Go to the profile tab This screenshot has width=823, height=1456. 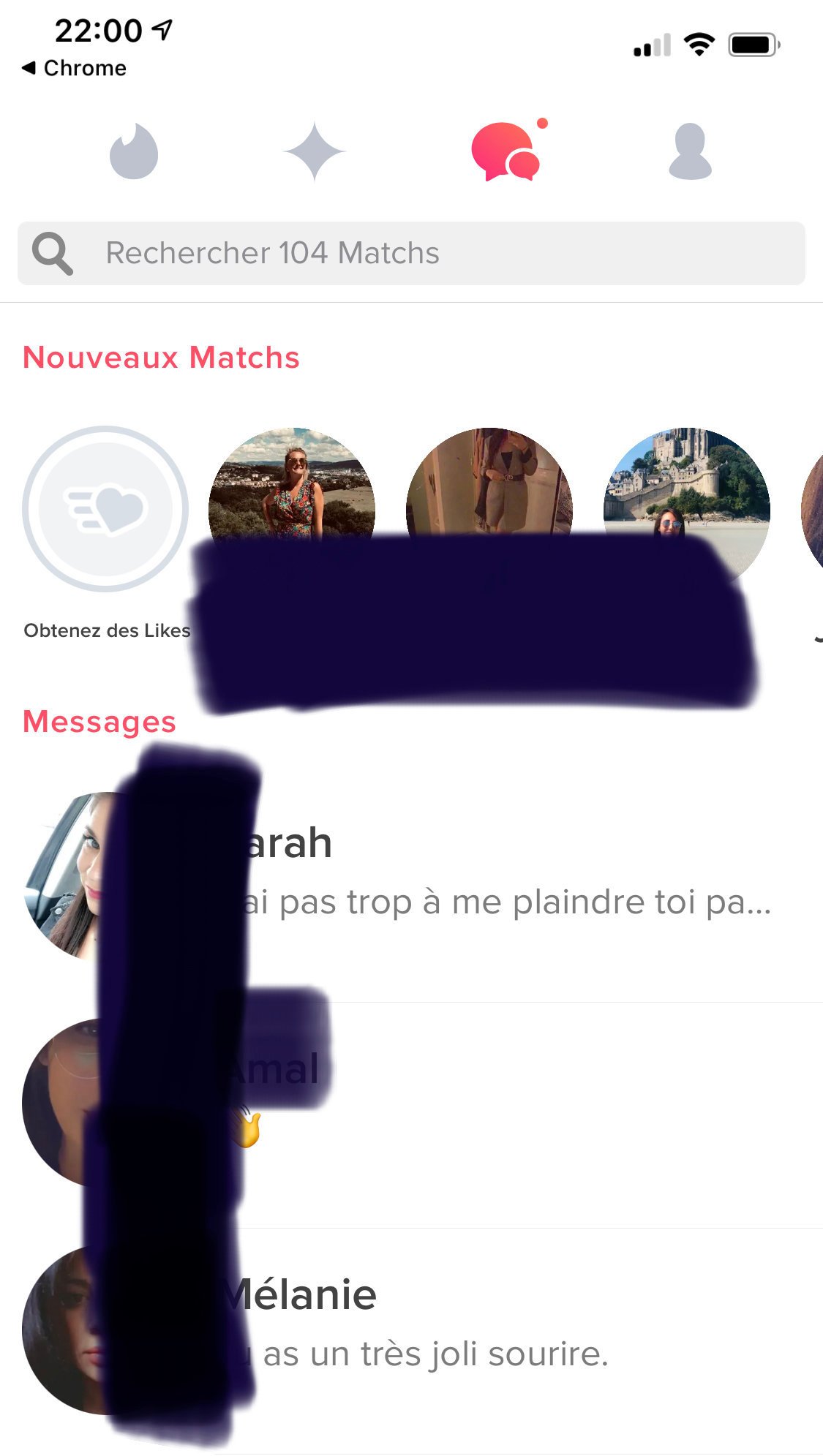pos(690,151)
